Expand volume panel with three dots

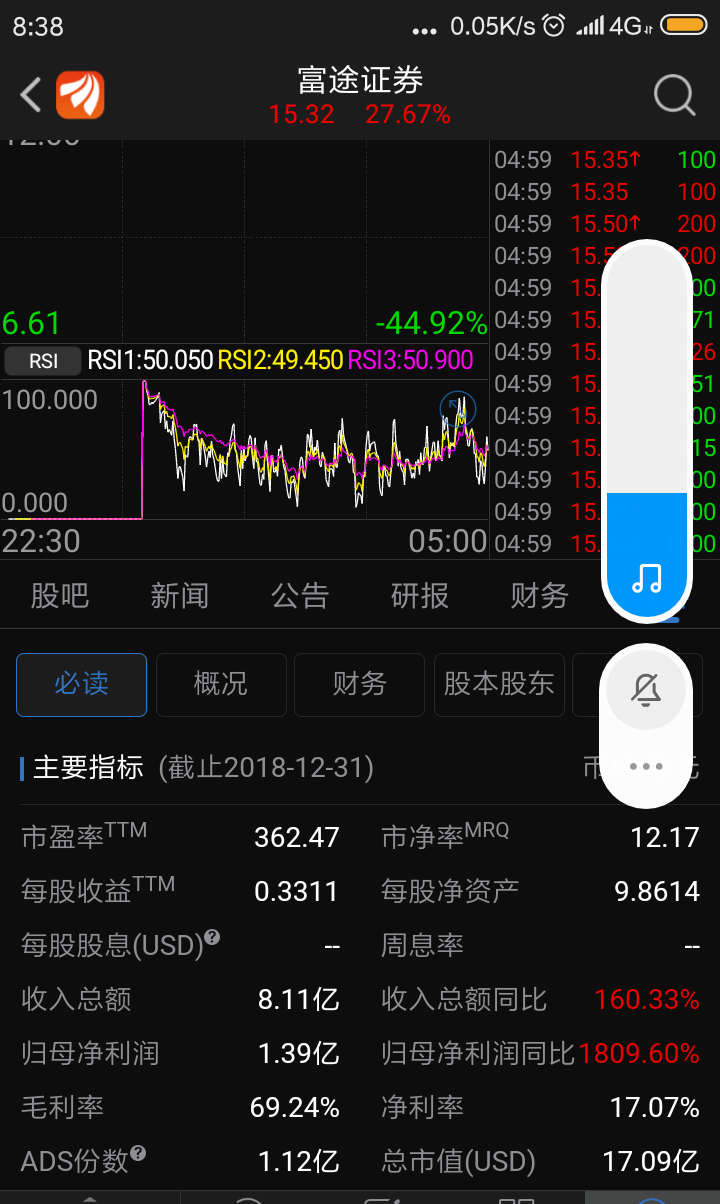pyautogui.click(x=647, y=767)
